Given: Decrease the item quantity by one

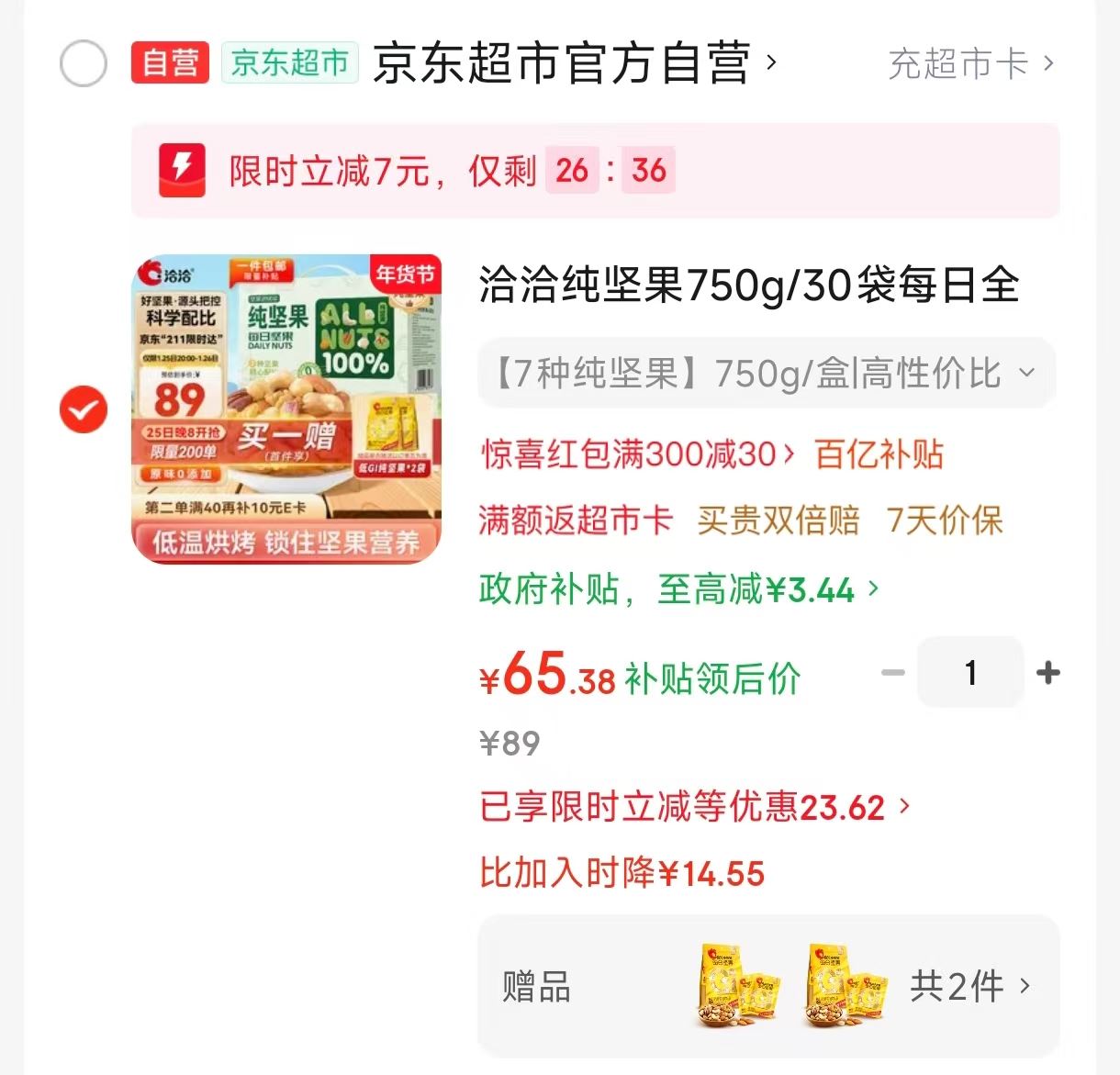Looking at the screenshot, I should (x=892, y=673).
